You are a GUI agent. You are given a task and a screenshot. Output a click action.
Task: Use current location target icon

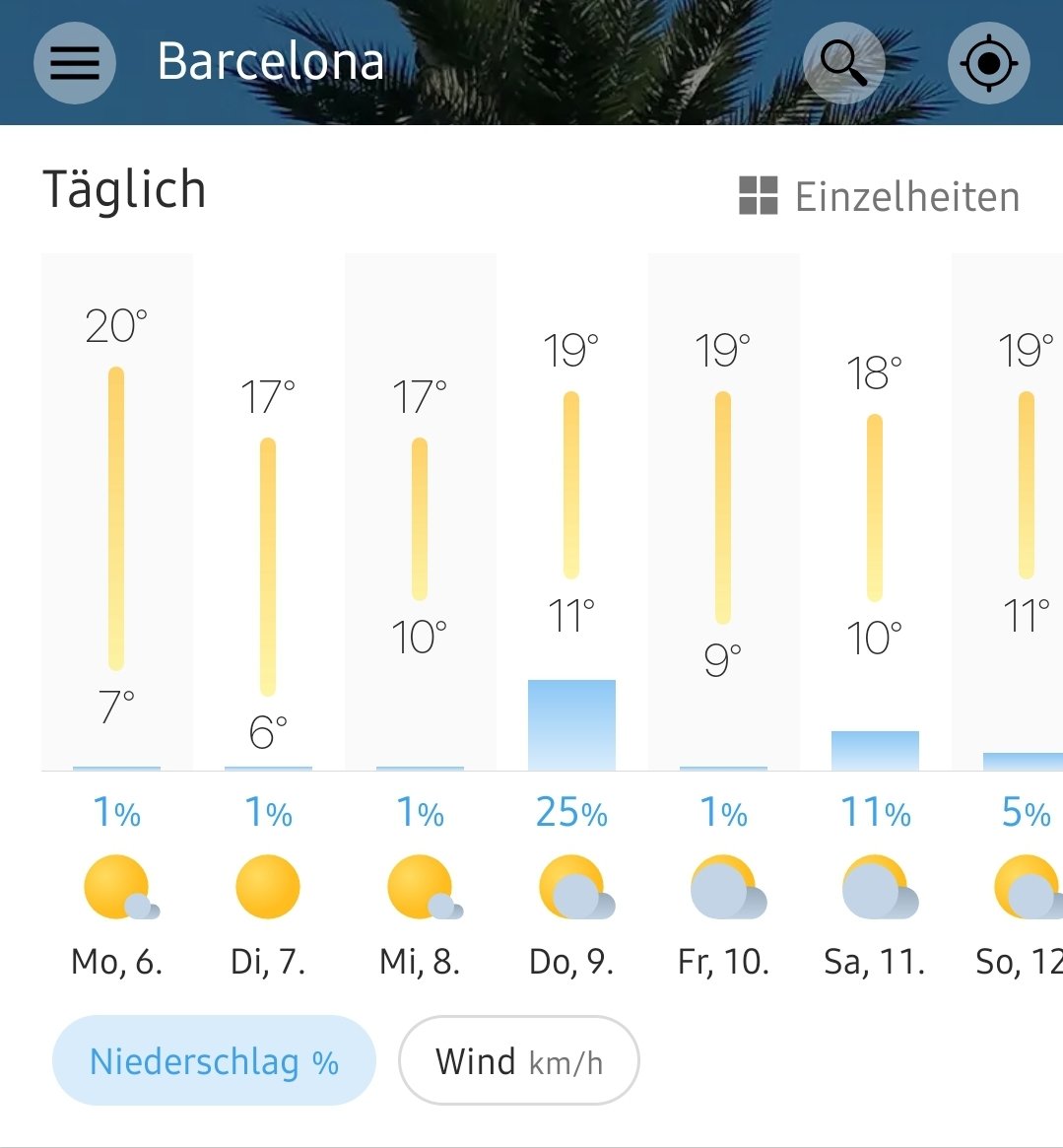click(988, 64)
